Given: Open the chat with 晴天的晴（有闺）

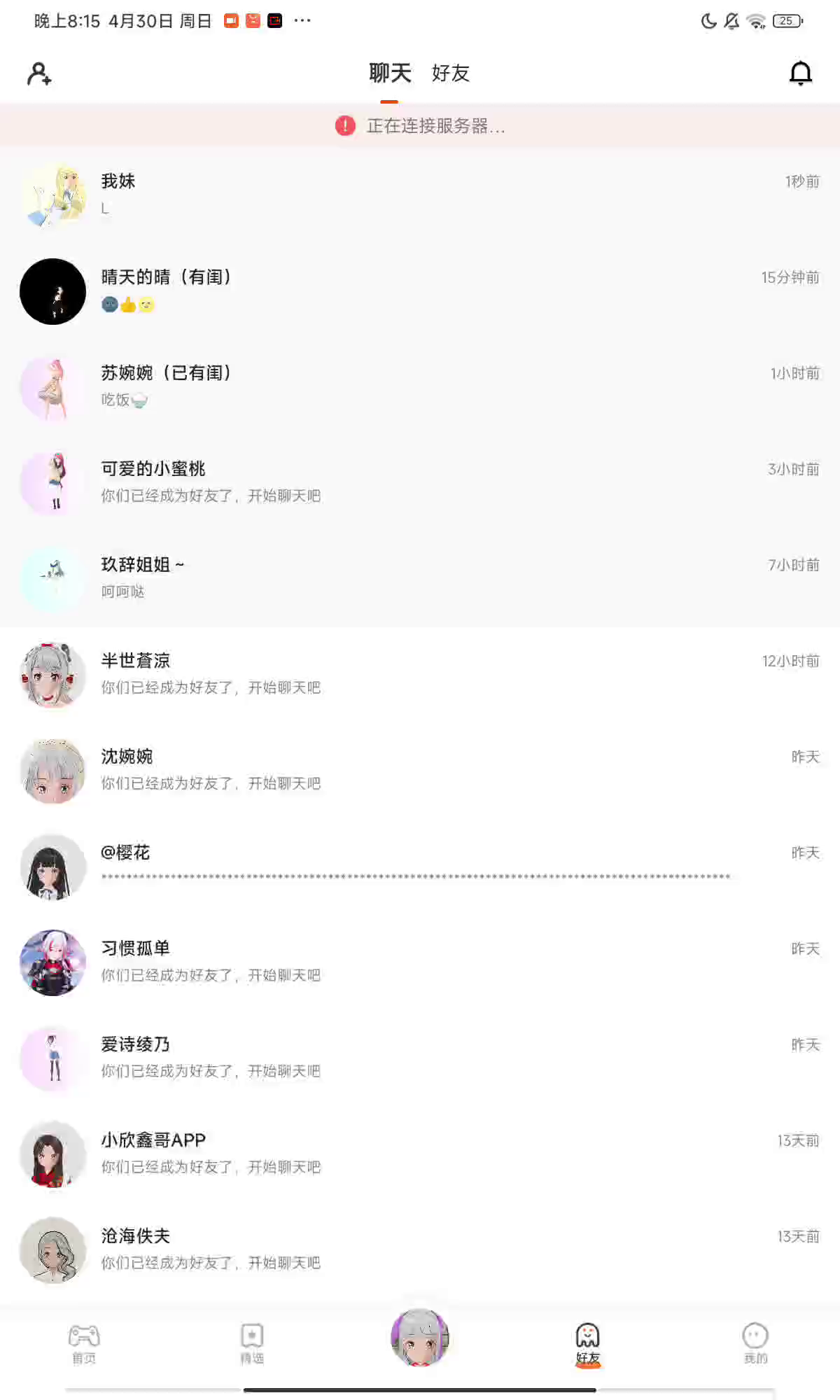Looking at the screenshot, I should [420, 290].
